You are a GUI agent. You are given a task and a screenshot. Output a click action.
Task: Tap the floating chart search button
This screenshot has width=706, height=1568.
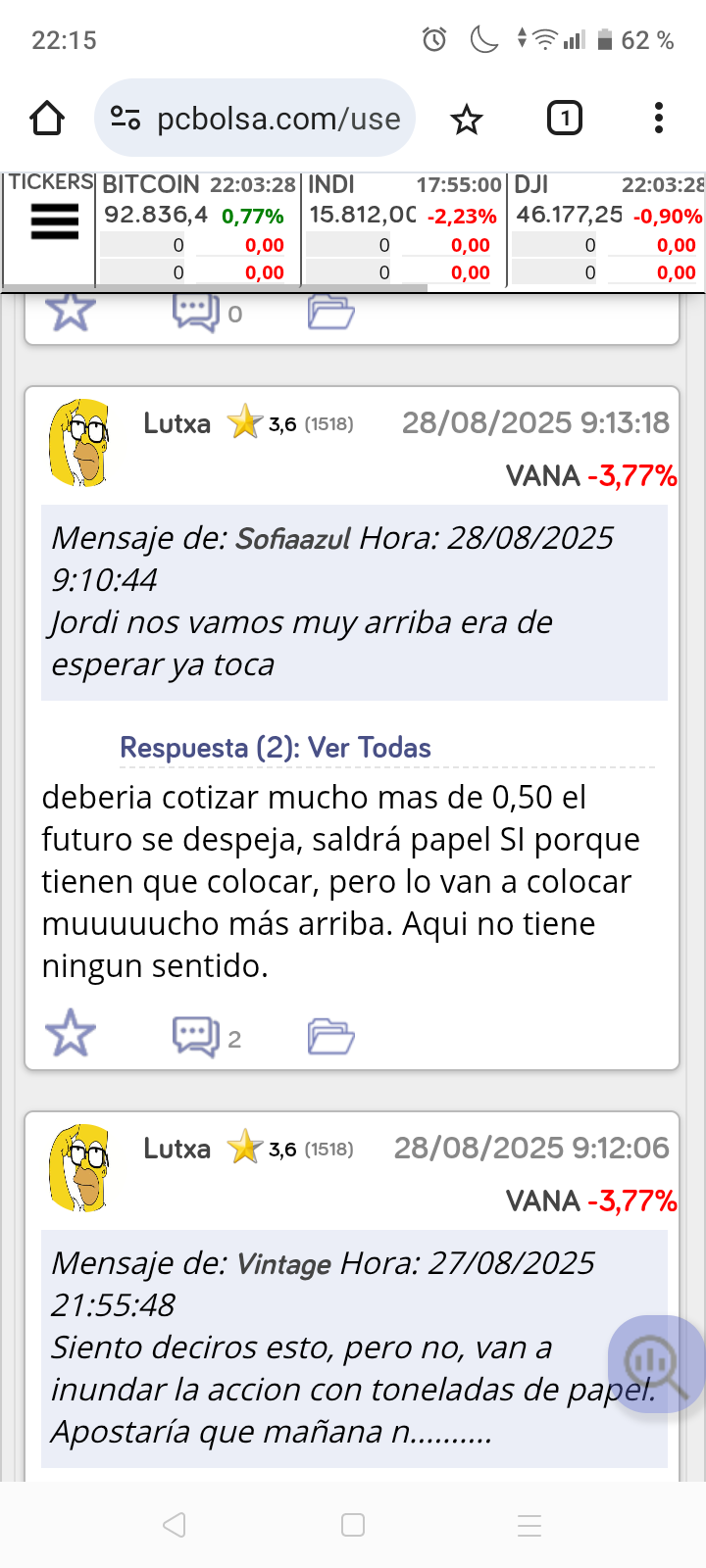point(655,1363)
